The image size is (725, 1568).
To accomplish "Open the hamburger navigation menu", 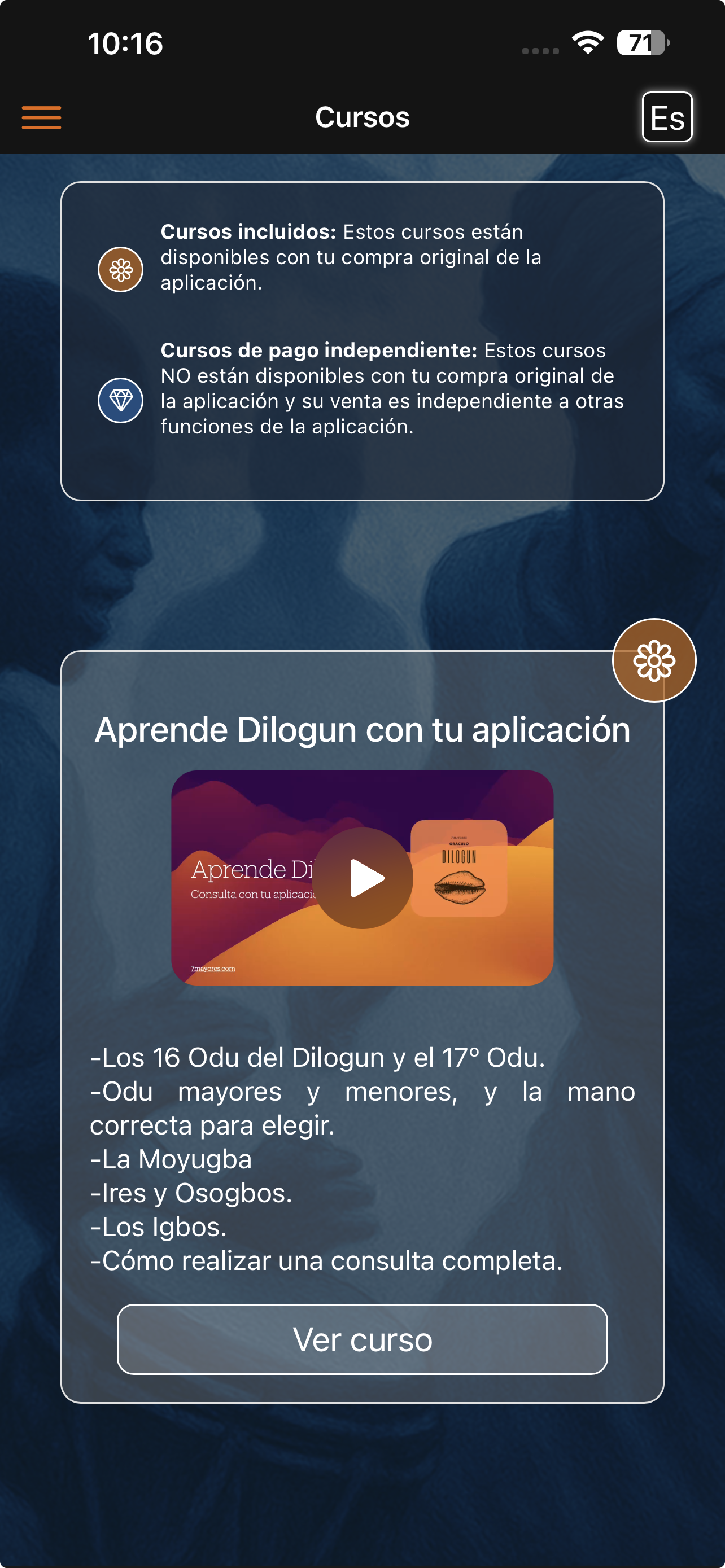I will pos(41,117).
